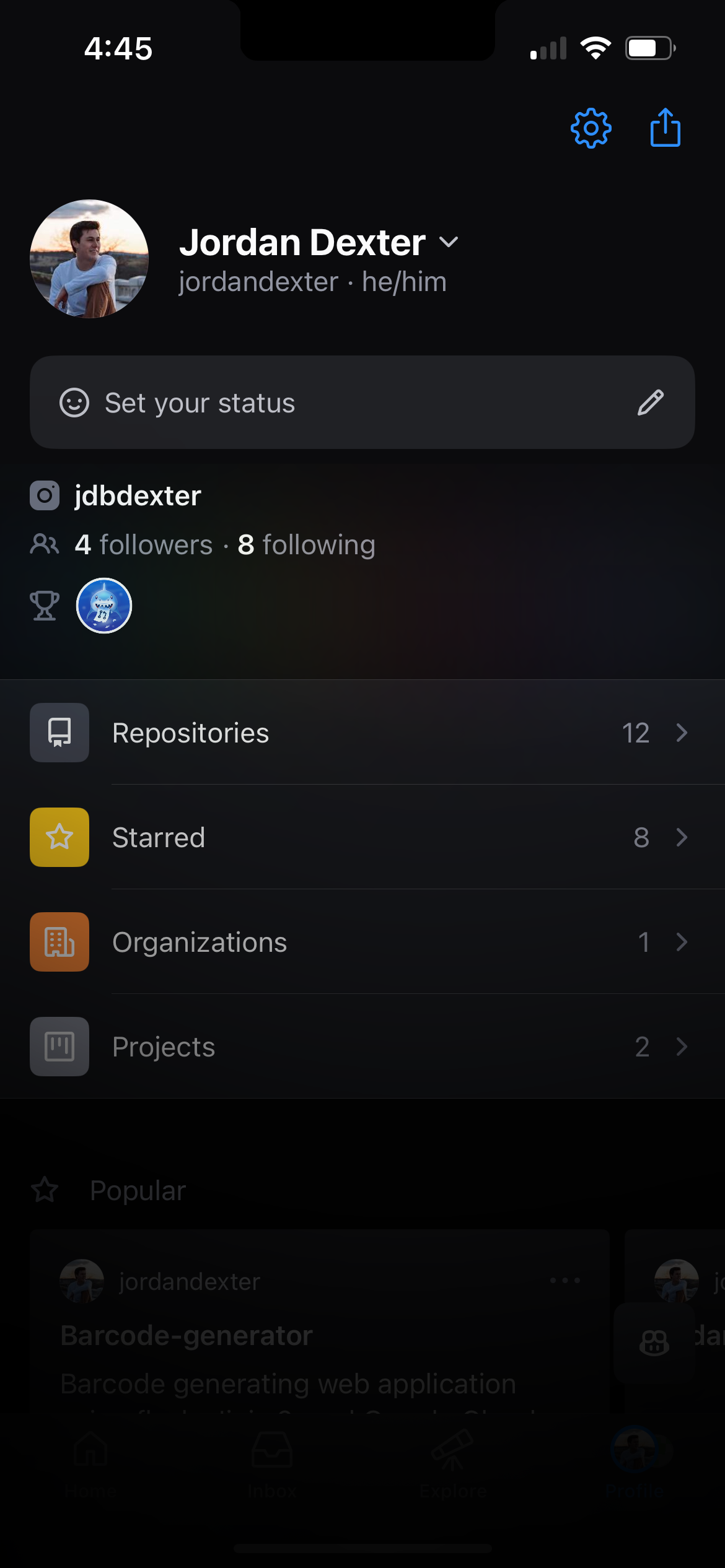The image size is (725, 1568).
Task: Share this profile
Action: (666, 128)
